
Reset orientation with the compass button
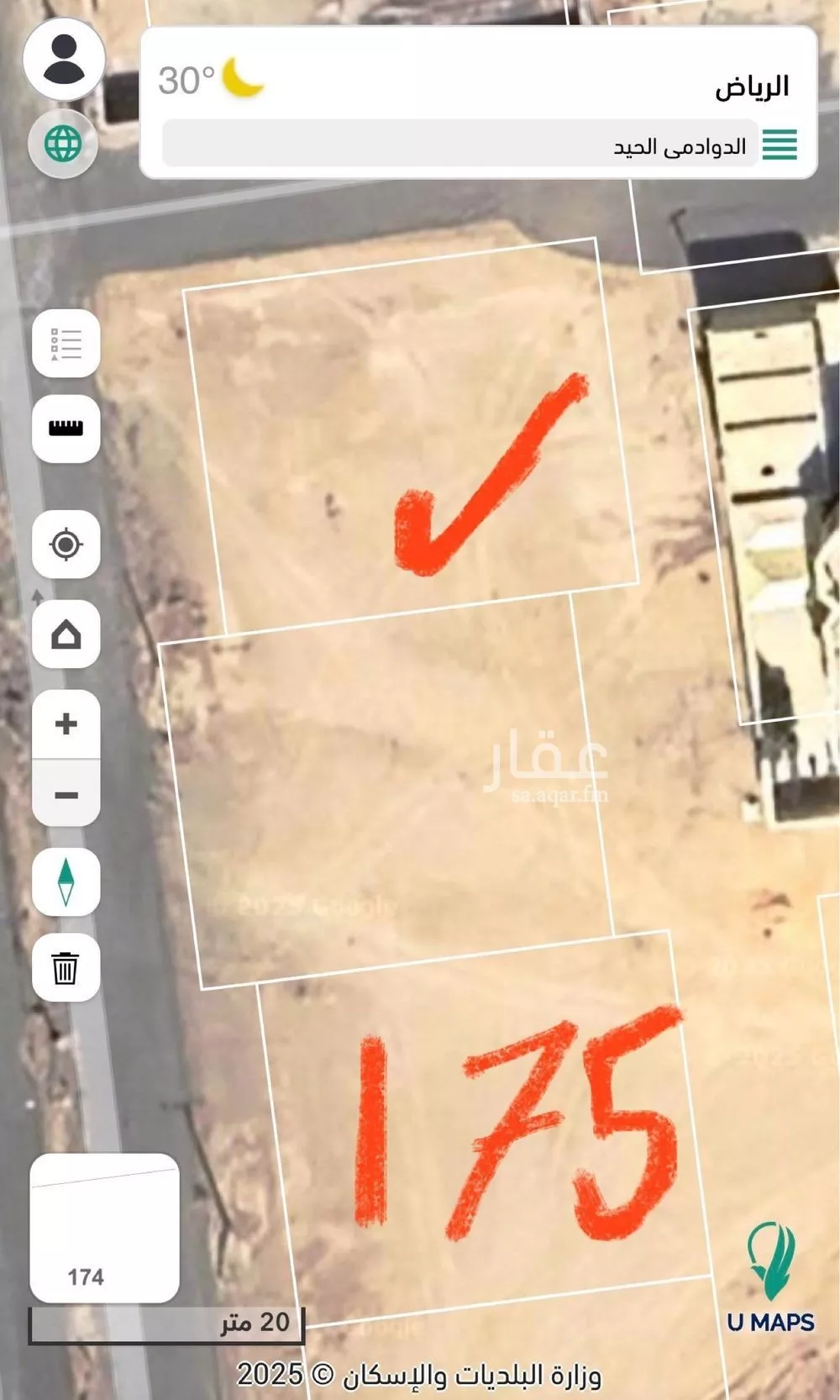coord(66,882)
